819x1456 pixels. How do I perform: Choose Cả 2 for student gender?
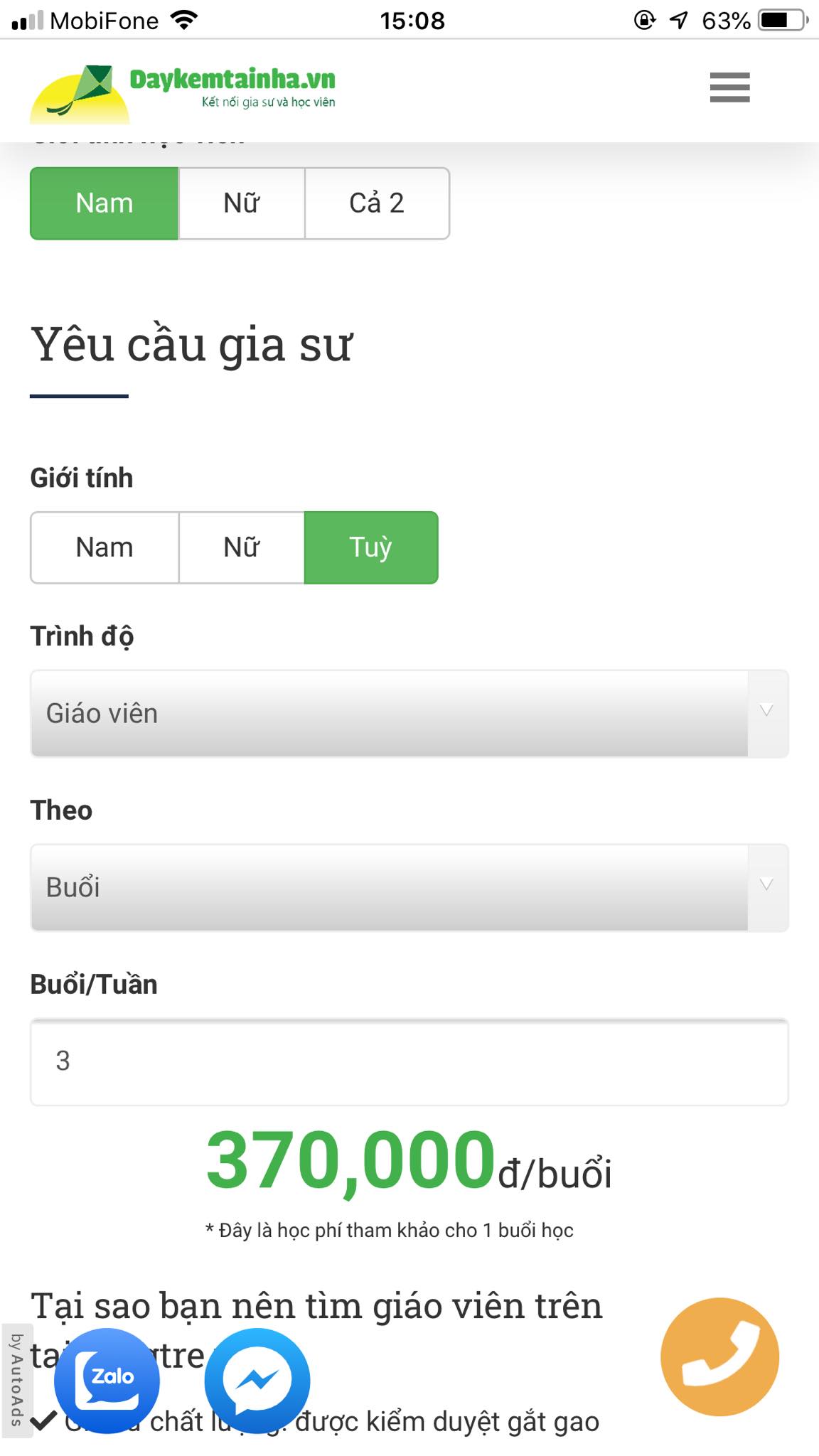coord(377,203)
